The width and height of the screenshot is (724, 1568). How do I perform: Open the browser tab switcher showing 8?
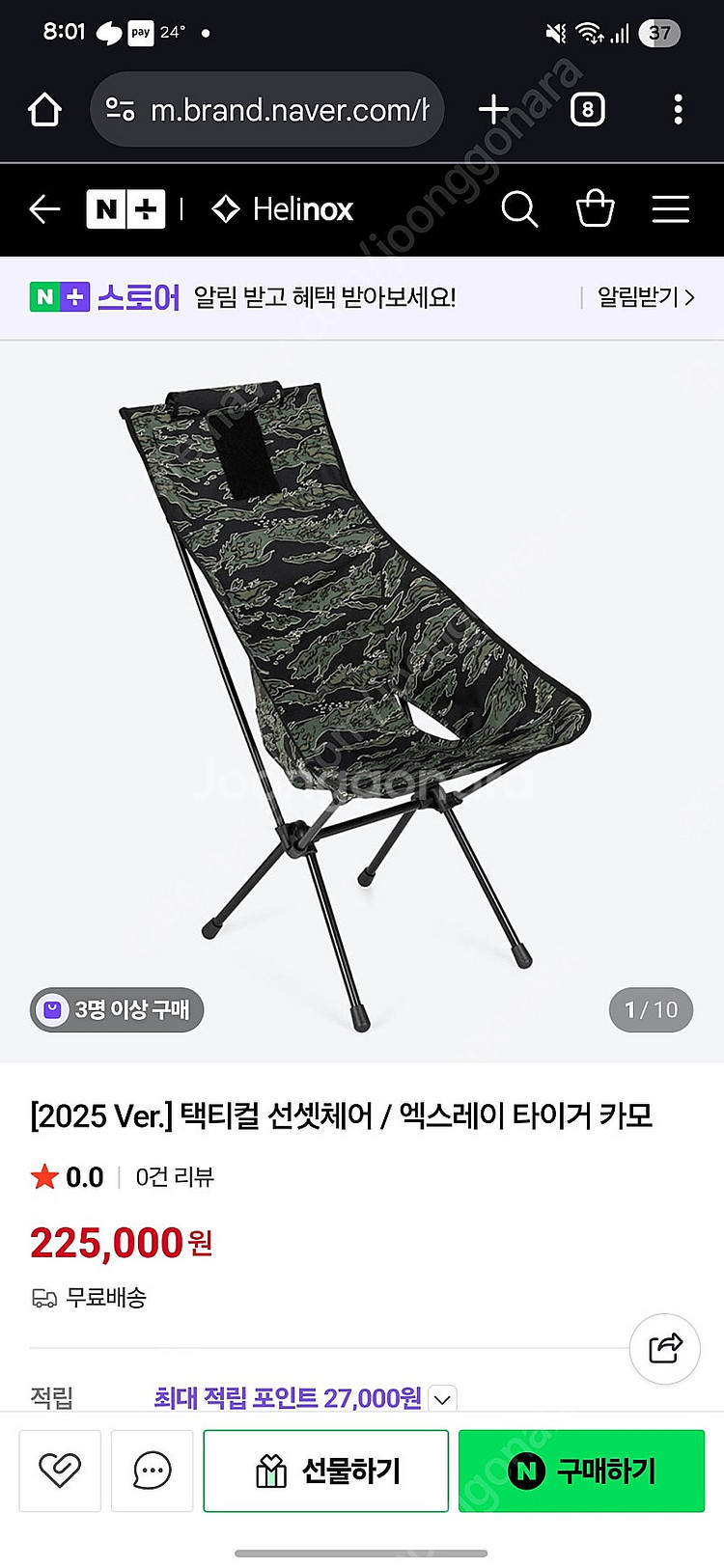(x=590, y=109)
